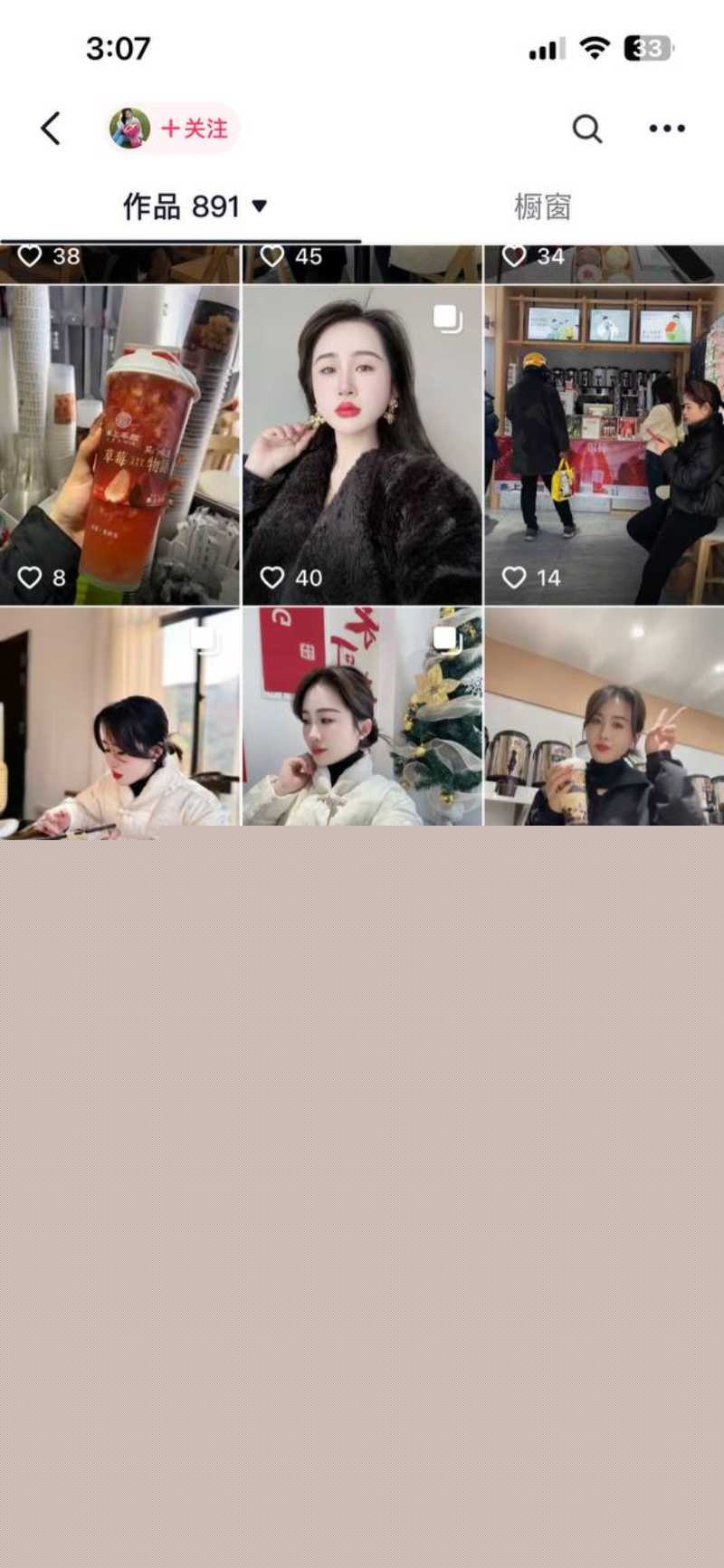This screenshot has height=1568, width=724.
Task: Open the tea shop counter post with 14 likes
Action: [x=604, y=444]
